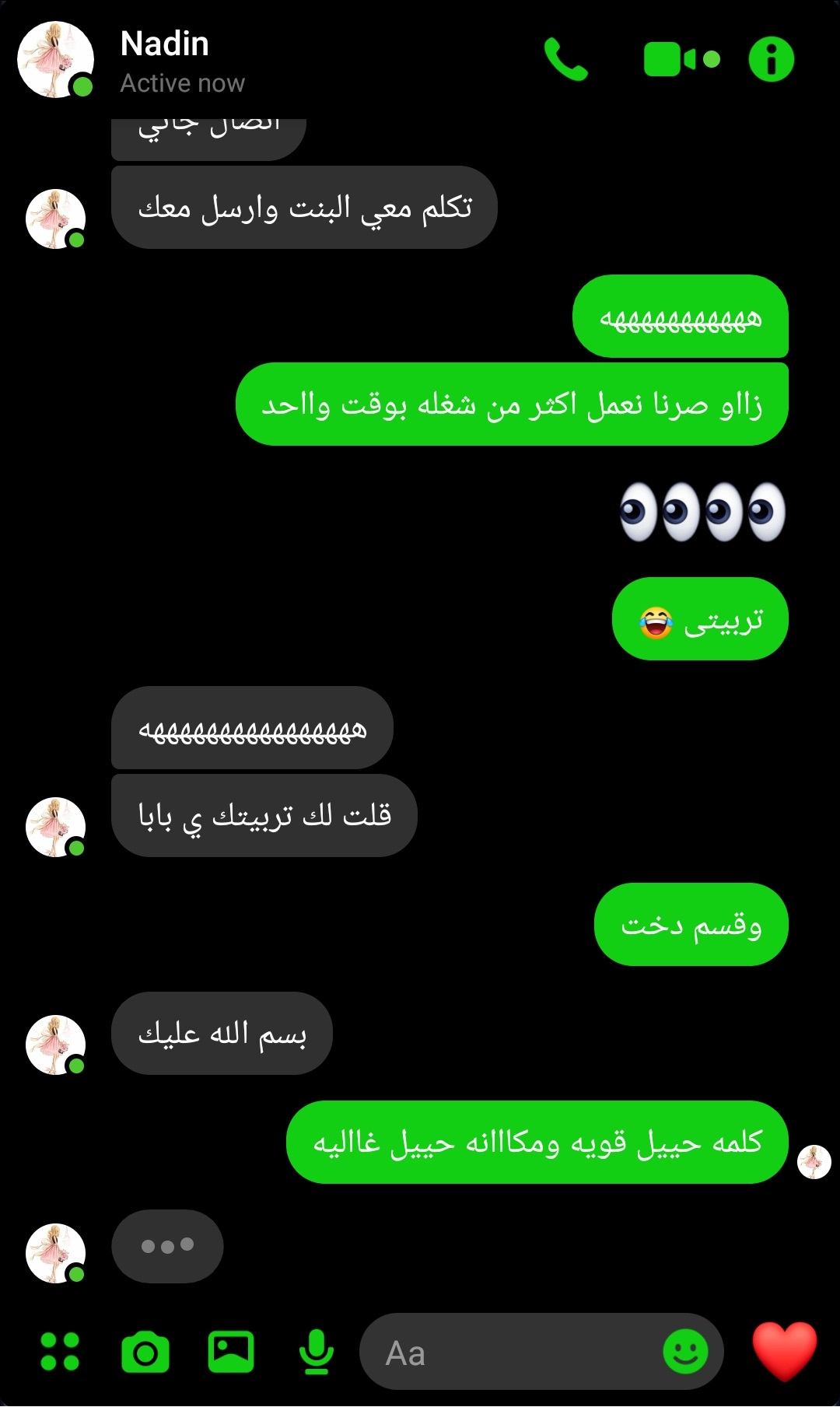Open conversation info for Nadin
Viewport: 840px width, 1407px height.
(771, 59)
